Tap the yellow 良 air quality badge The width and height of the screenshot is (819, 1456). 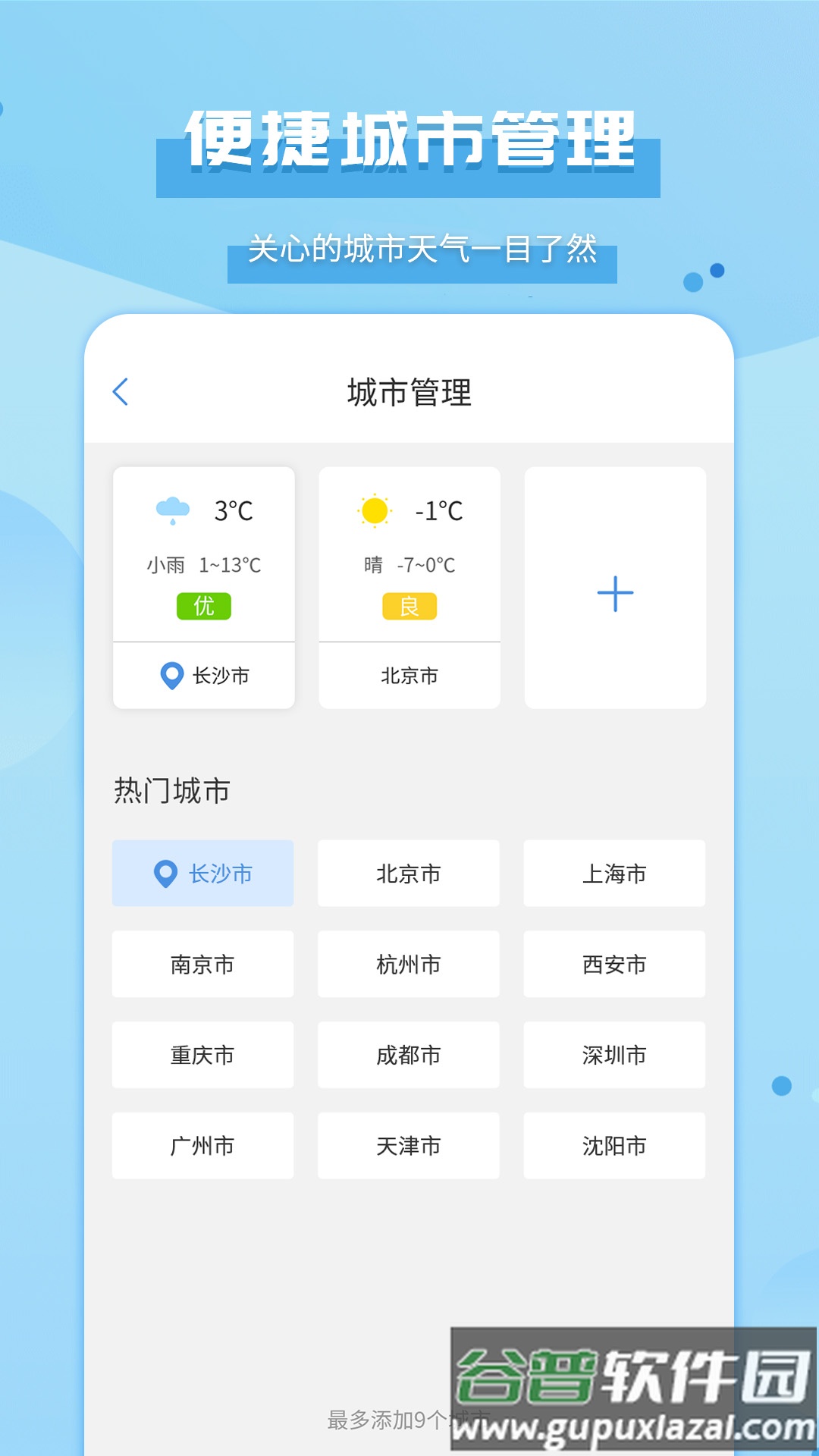pyautogui.click(x=409, y=605)
